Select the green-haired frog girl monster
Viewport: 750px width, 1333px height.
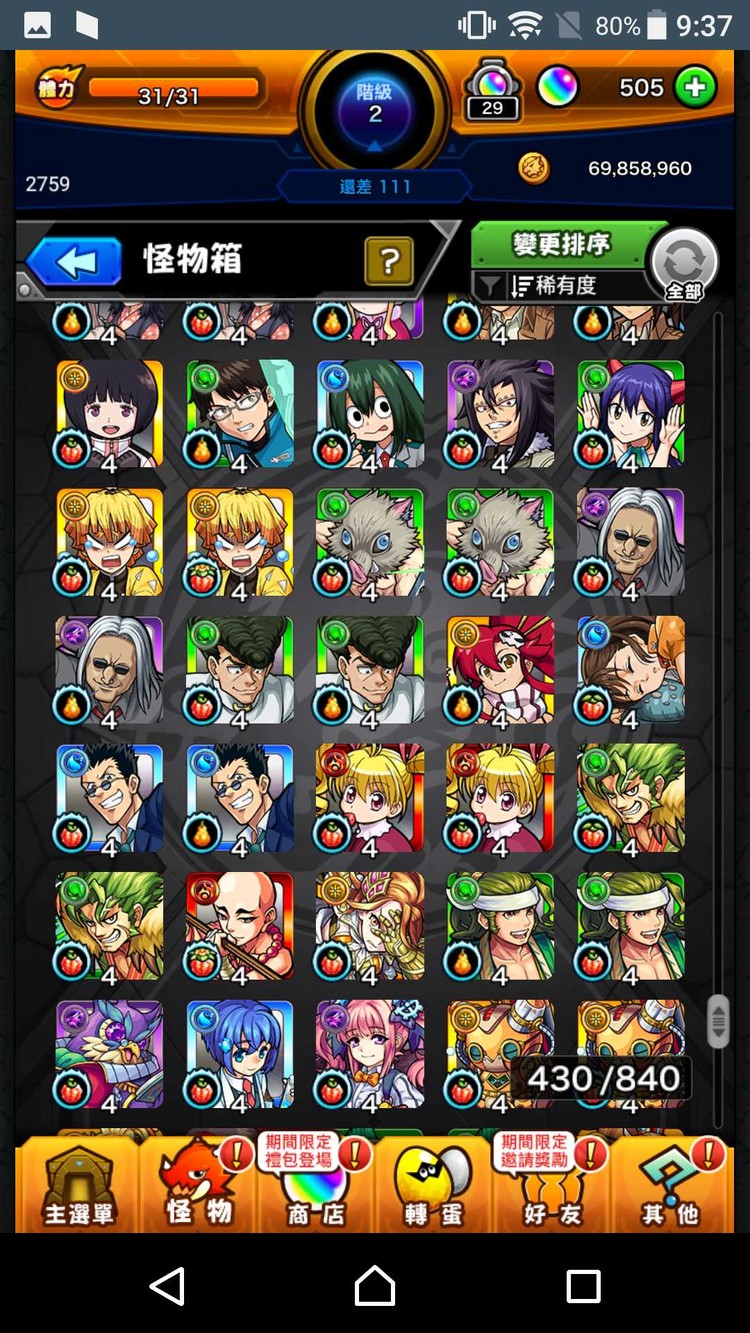(x=370, y=413)
